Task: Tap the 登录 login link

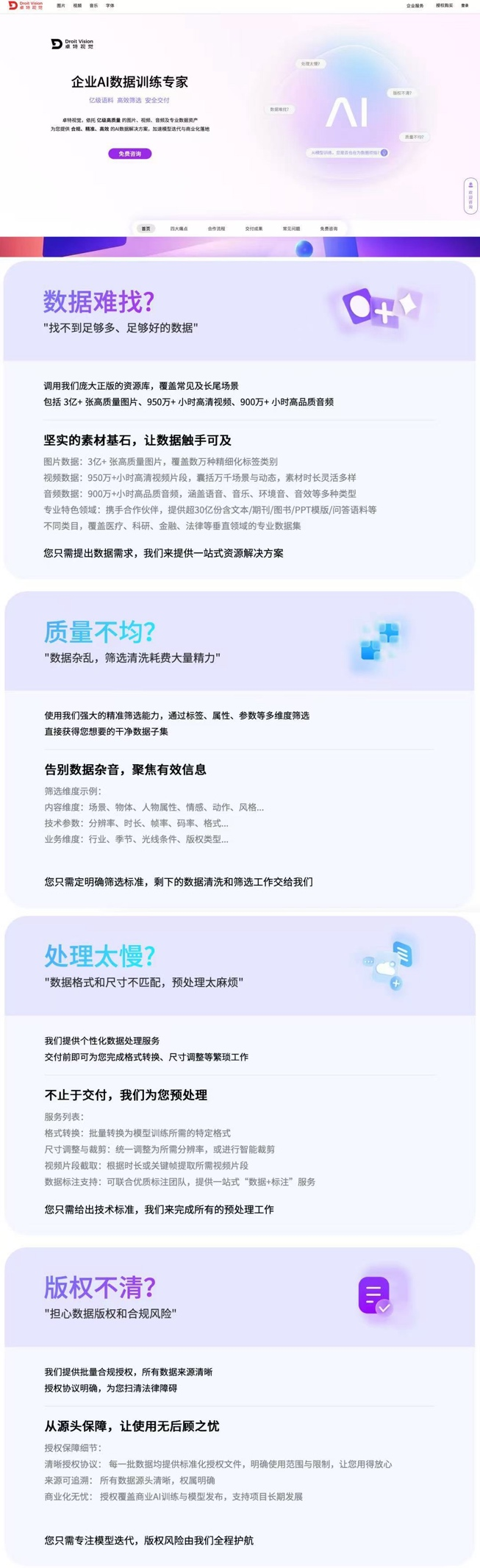Action: click(x=465, y=6)
